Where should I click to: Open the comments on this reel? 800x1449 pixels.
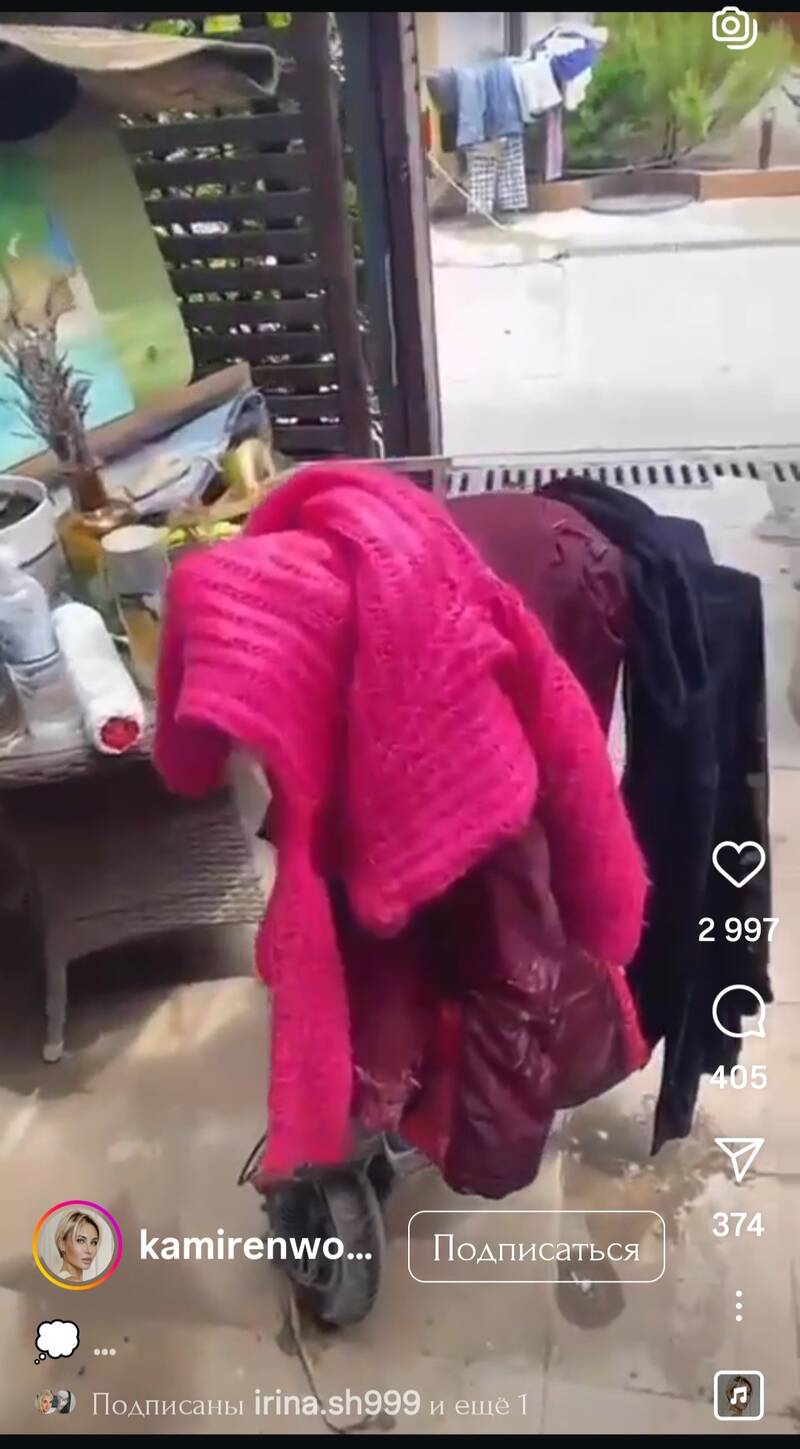[738, 1011]
